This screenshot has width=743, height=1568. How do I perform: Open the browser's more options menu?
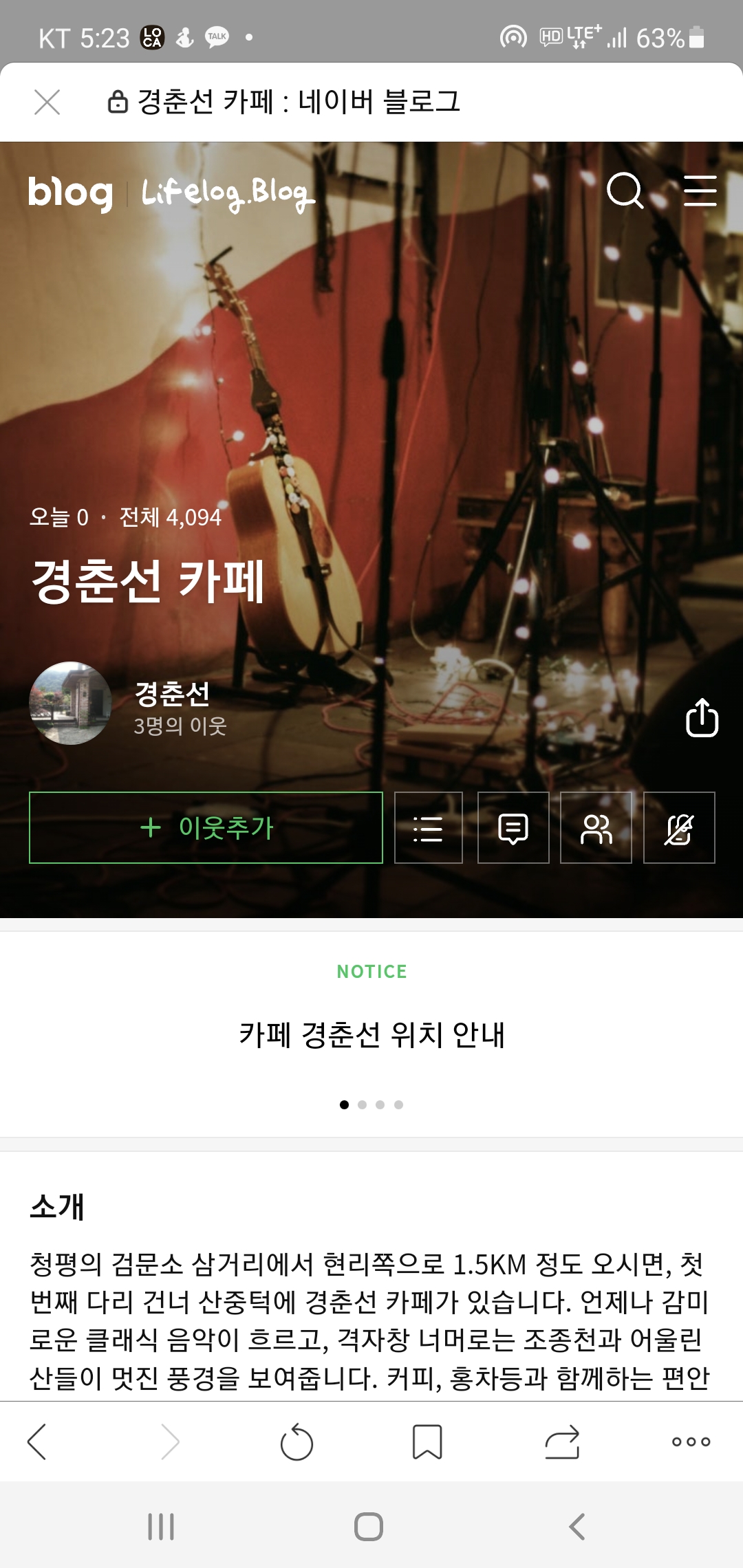[691, 1441]
